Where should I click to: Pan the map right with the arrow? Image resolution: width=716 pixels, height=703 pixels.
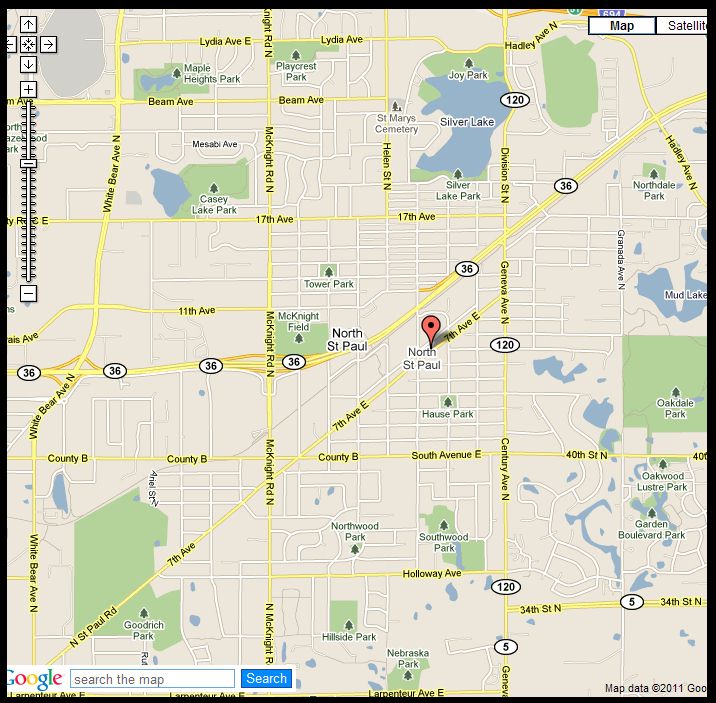(48, 44)
